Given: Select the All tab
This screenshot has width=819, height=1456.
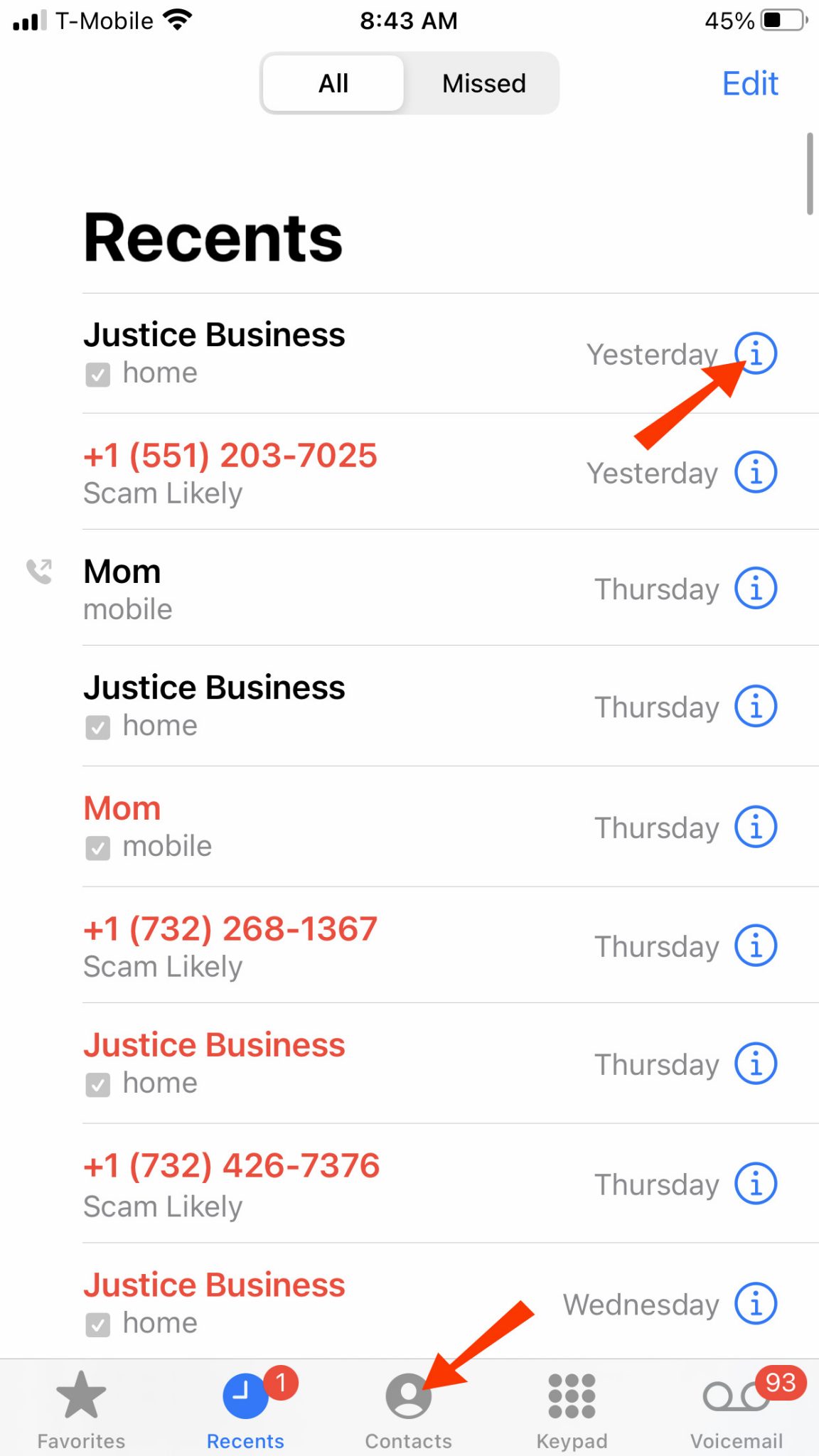Looking at the screenshot, I should [x=333, y=83].
